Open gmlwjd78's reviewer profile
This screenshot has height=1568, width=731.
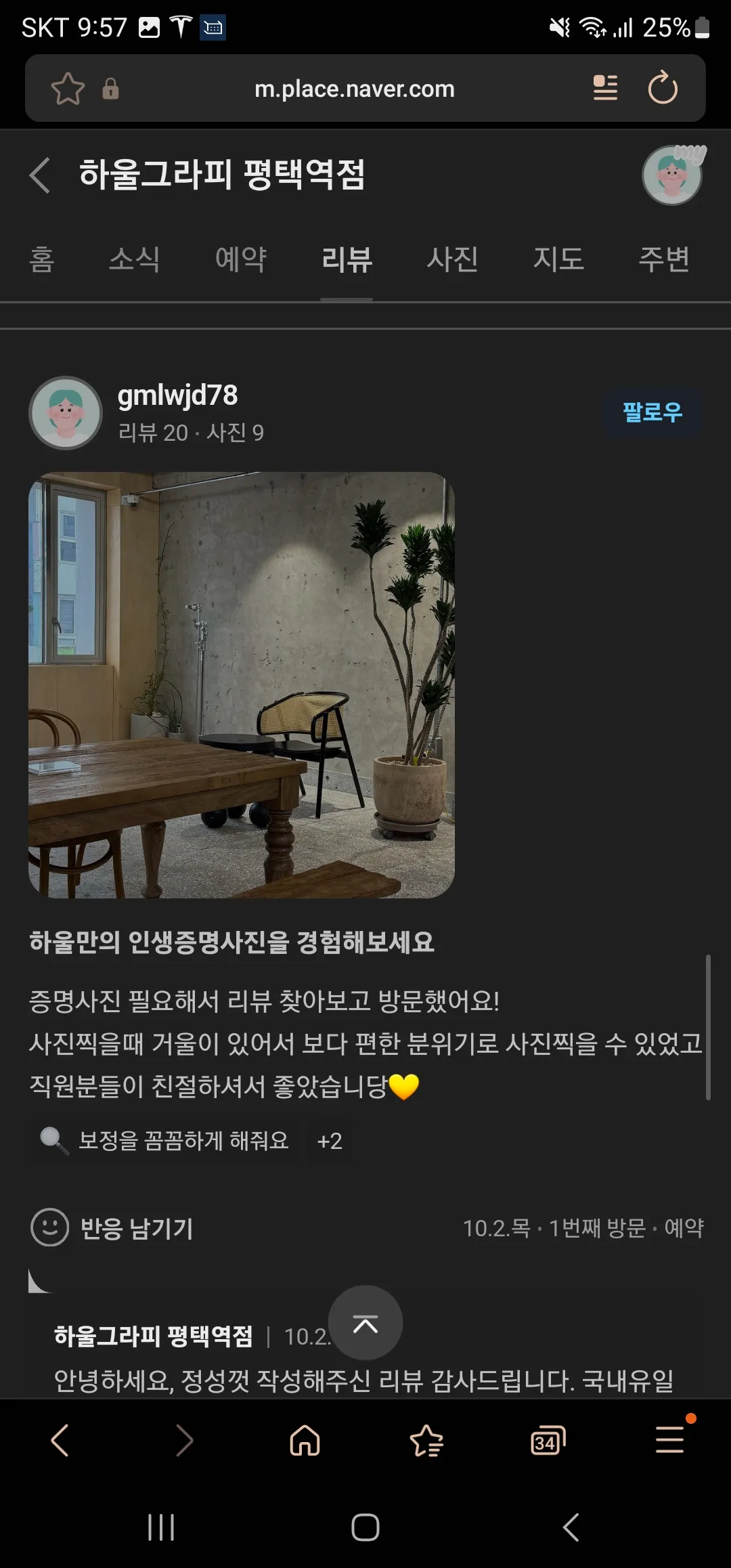pos(177,396)
